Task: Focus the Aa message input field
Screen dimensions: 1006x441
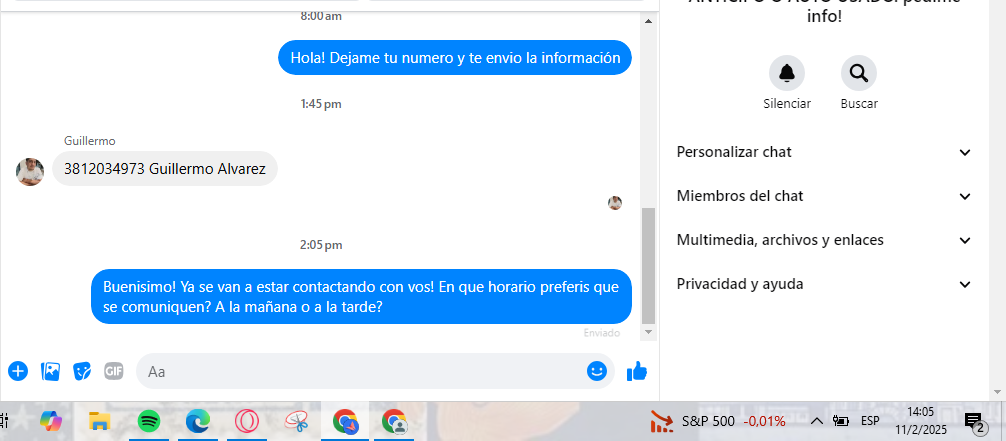Action: (x=360, y=371)
